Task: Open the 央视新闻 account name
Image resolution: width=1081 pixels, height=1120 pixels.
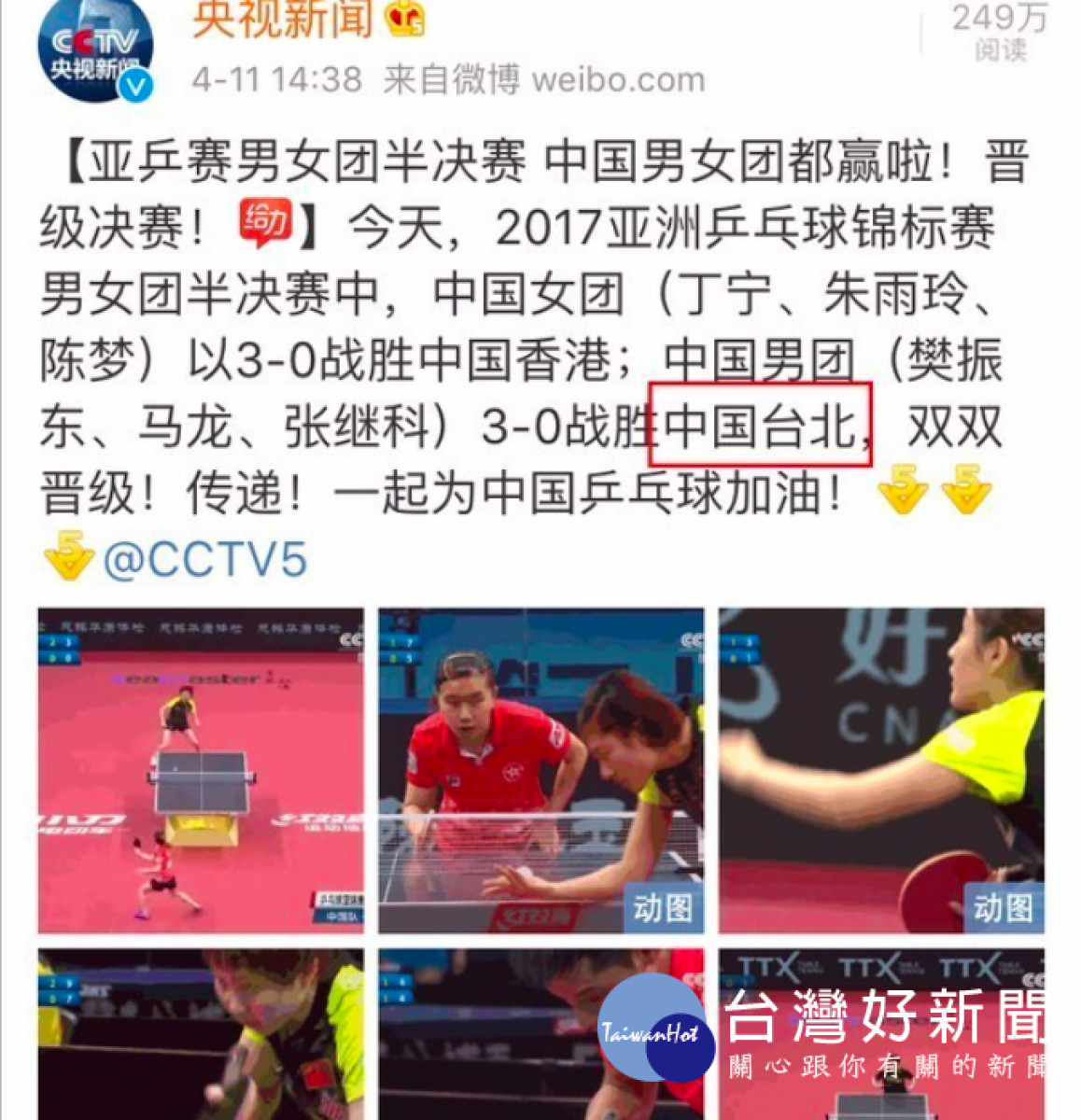Action: [x=283, y=19]
